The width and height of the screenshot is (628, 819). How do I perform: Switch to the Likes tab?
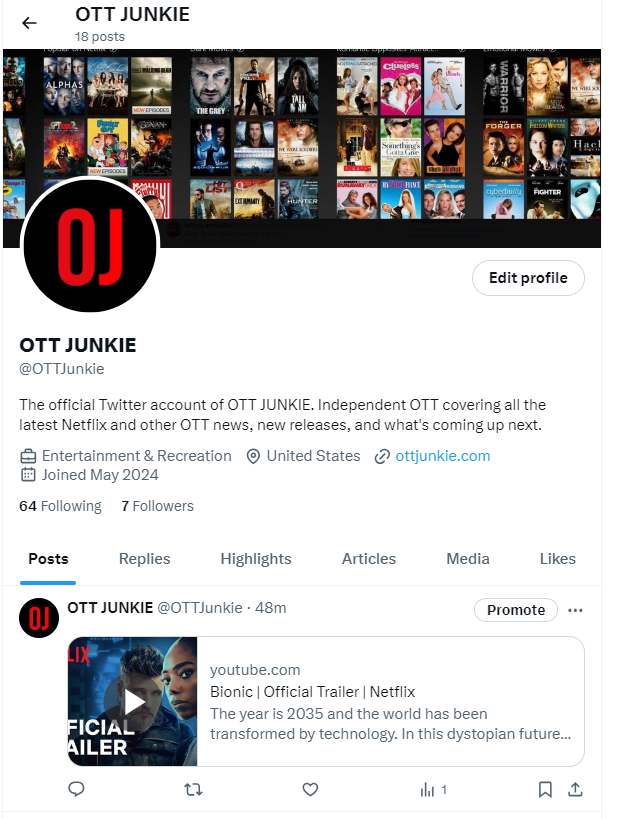(x=557, y=559)
